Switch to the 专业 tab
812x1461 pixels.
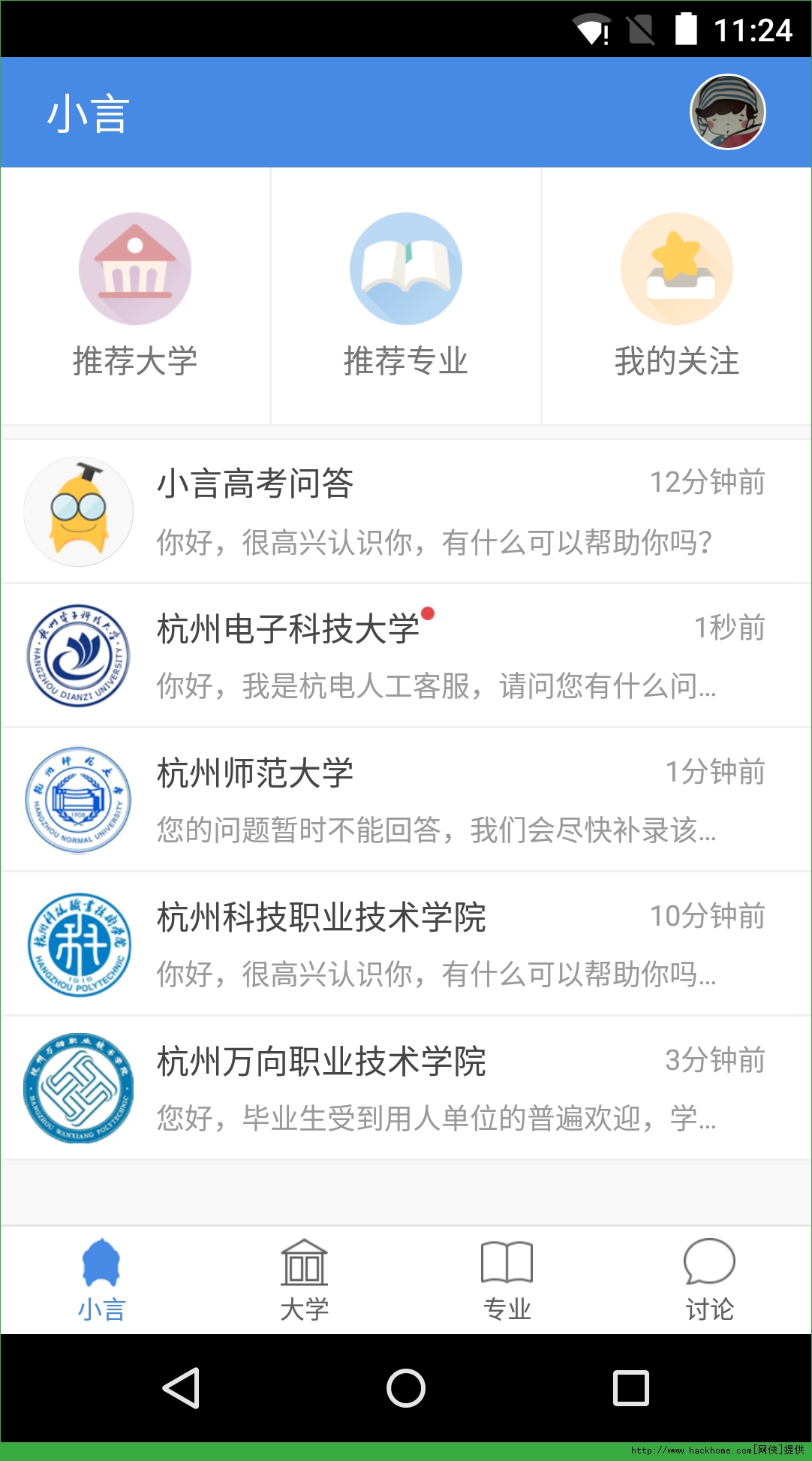507,1280
